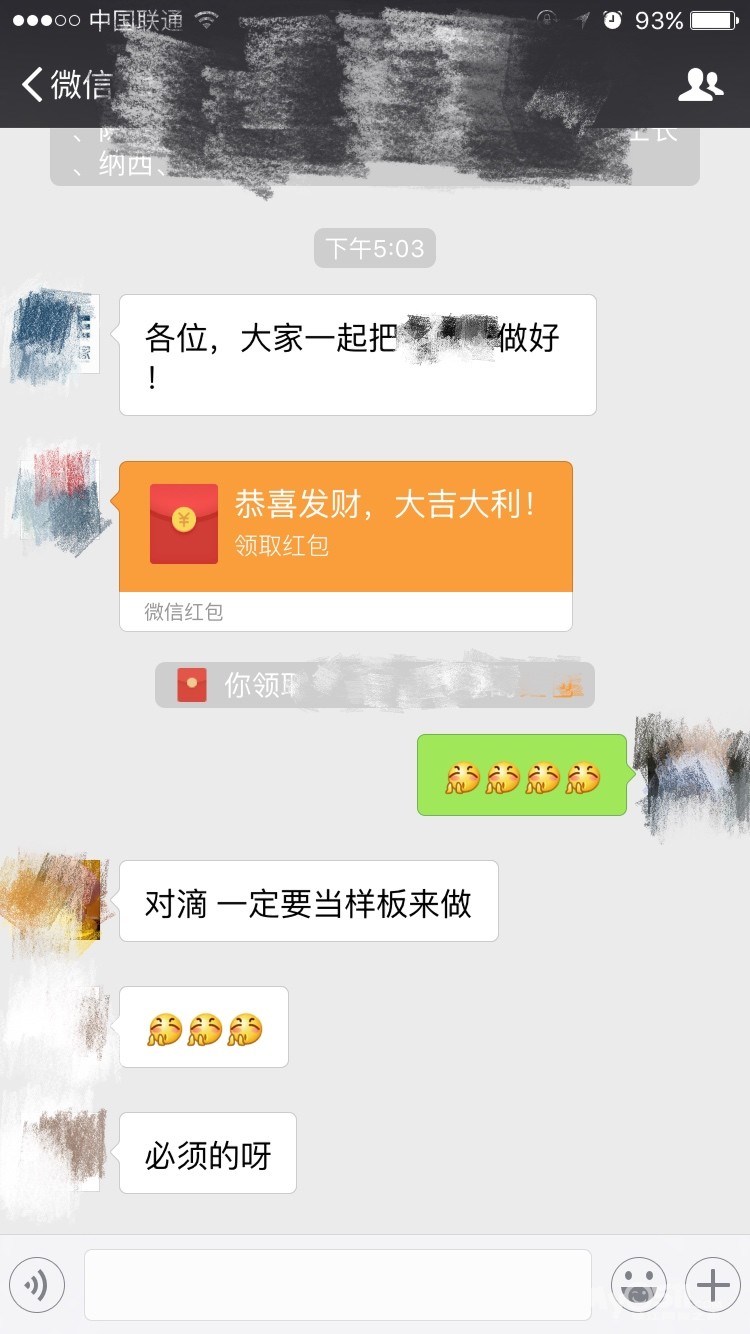Screen dimensions: 750x1334
Task: Open the emoji sticker panel
Action: point(639,1285)
